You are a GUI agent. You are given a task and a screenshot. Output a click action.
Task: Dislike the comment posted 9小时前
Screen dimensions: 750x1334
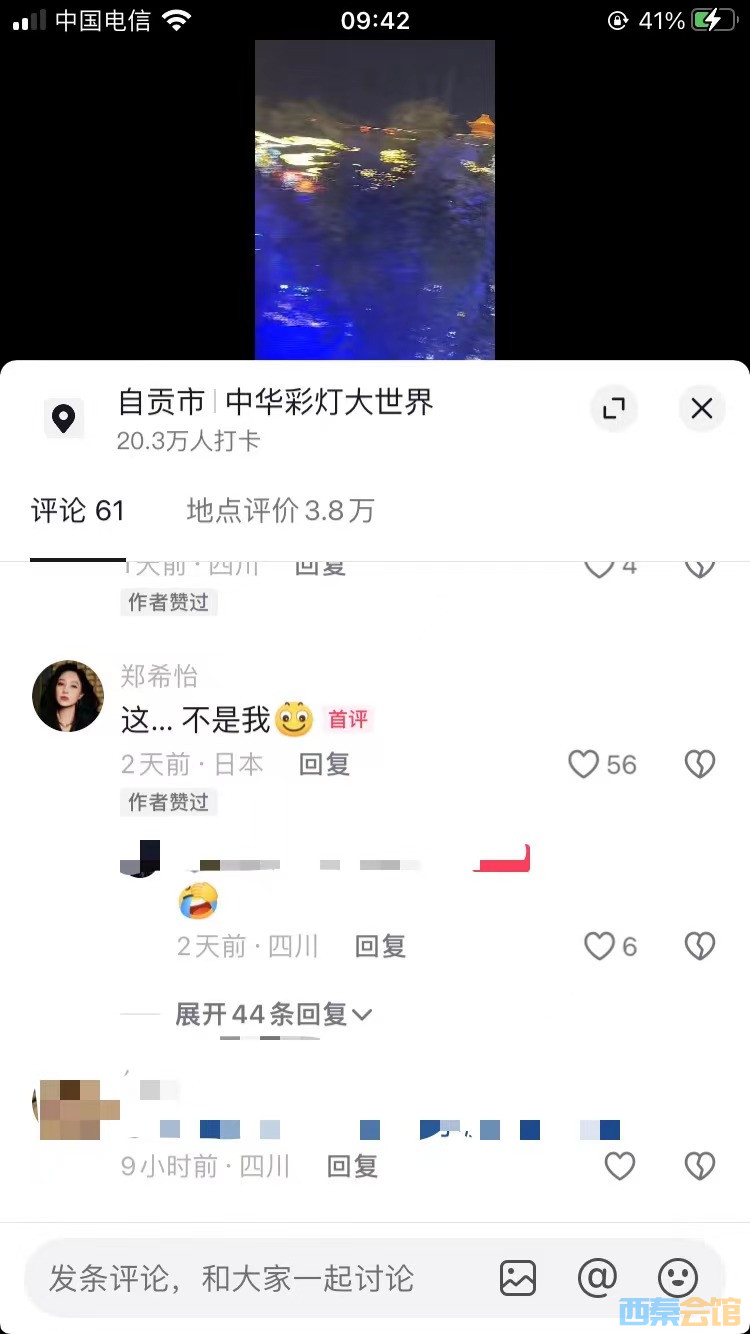(699, 1166)
